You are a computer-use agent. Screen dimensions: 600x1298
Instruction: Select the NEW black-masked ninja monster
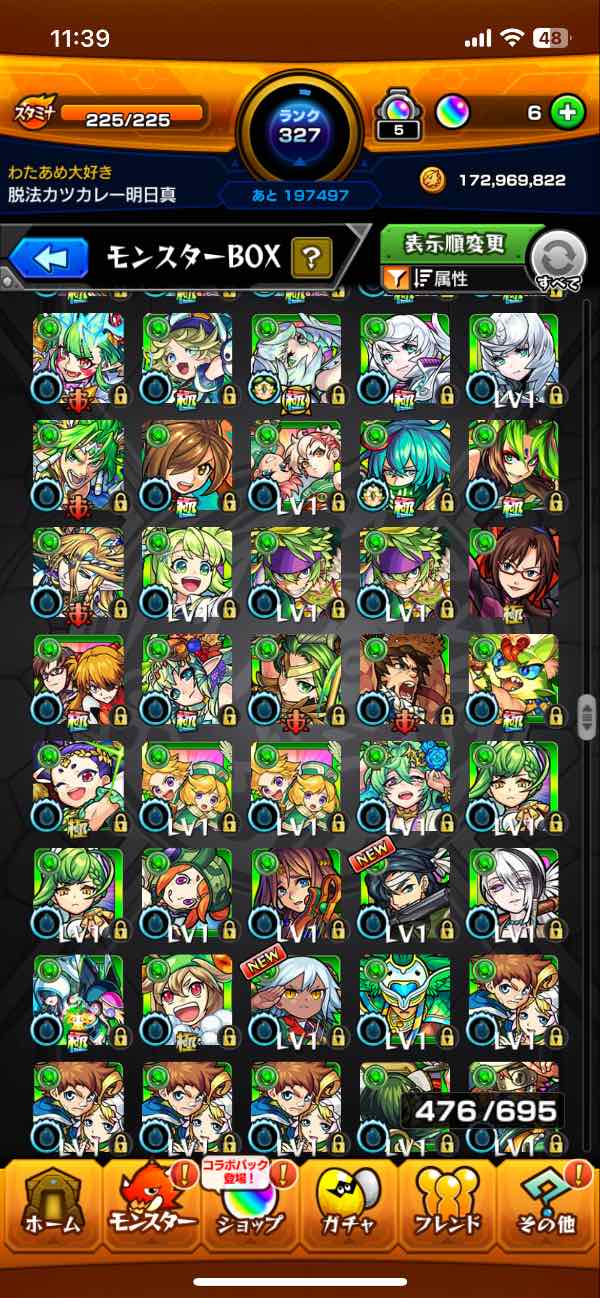(405, 893)
